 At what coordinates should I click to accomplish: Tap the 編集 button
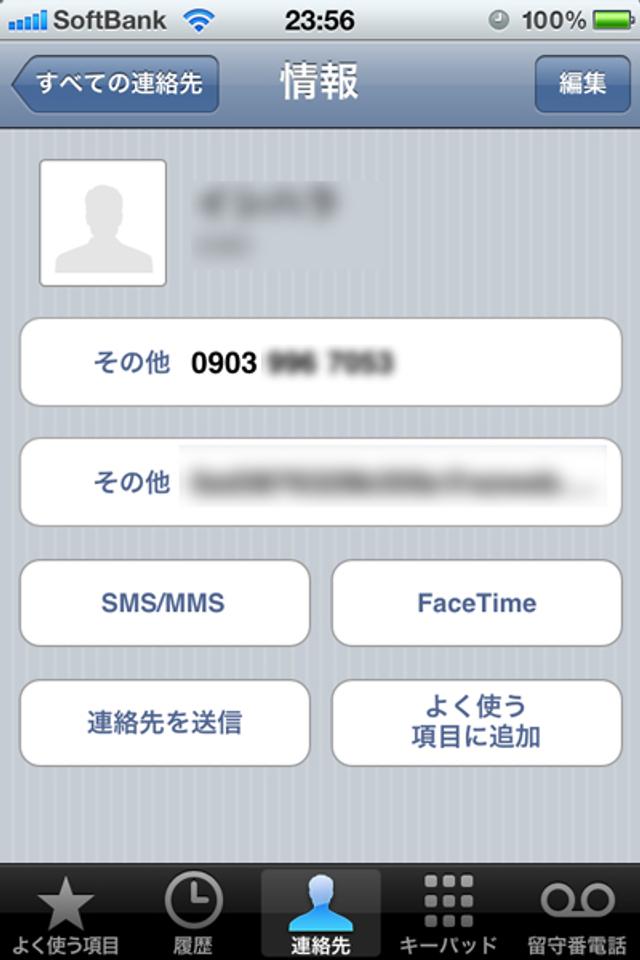582,83
